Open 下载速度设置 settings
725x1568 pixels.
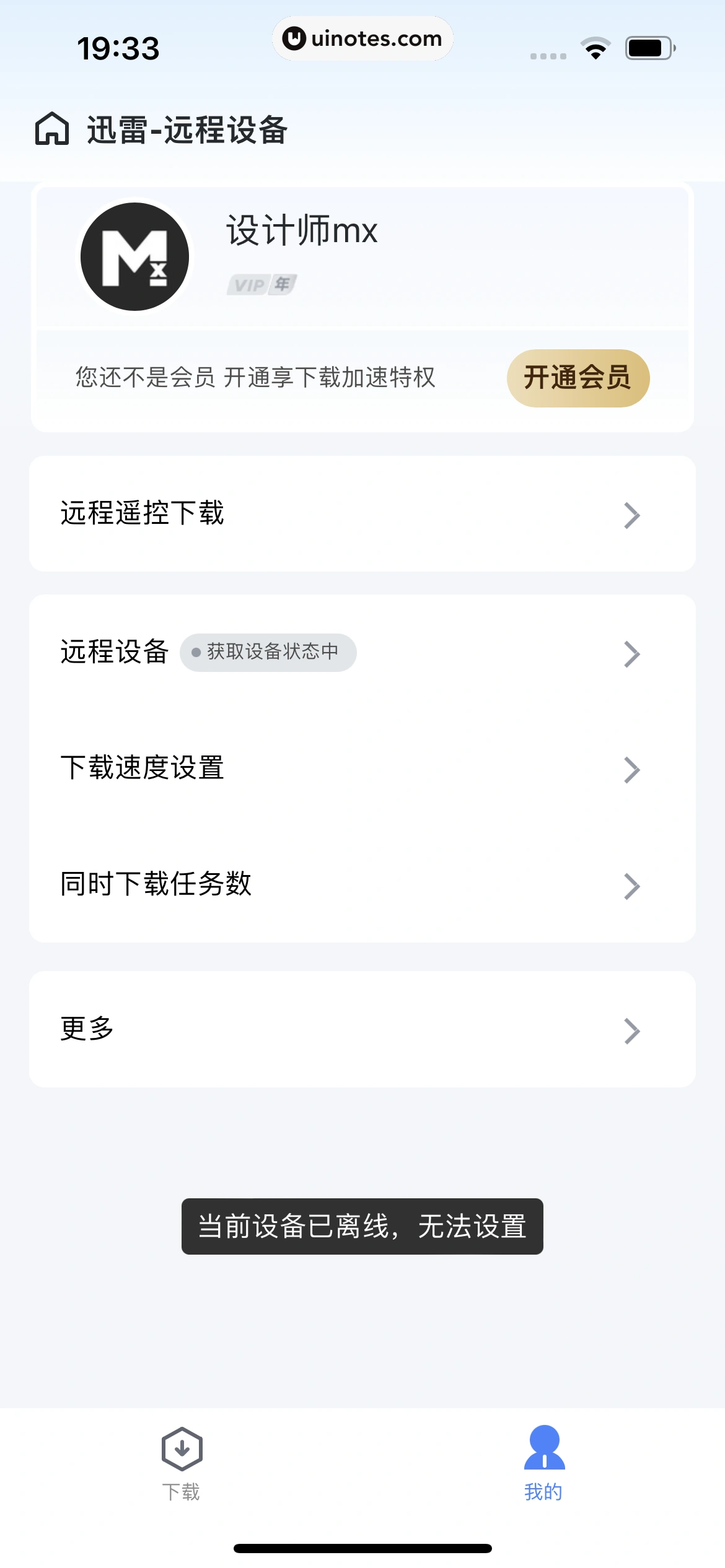[x=362, y=769]
